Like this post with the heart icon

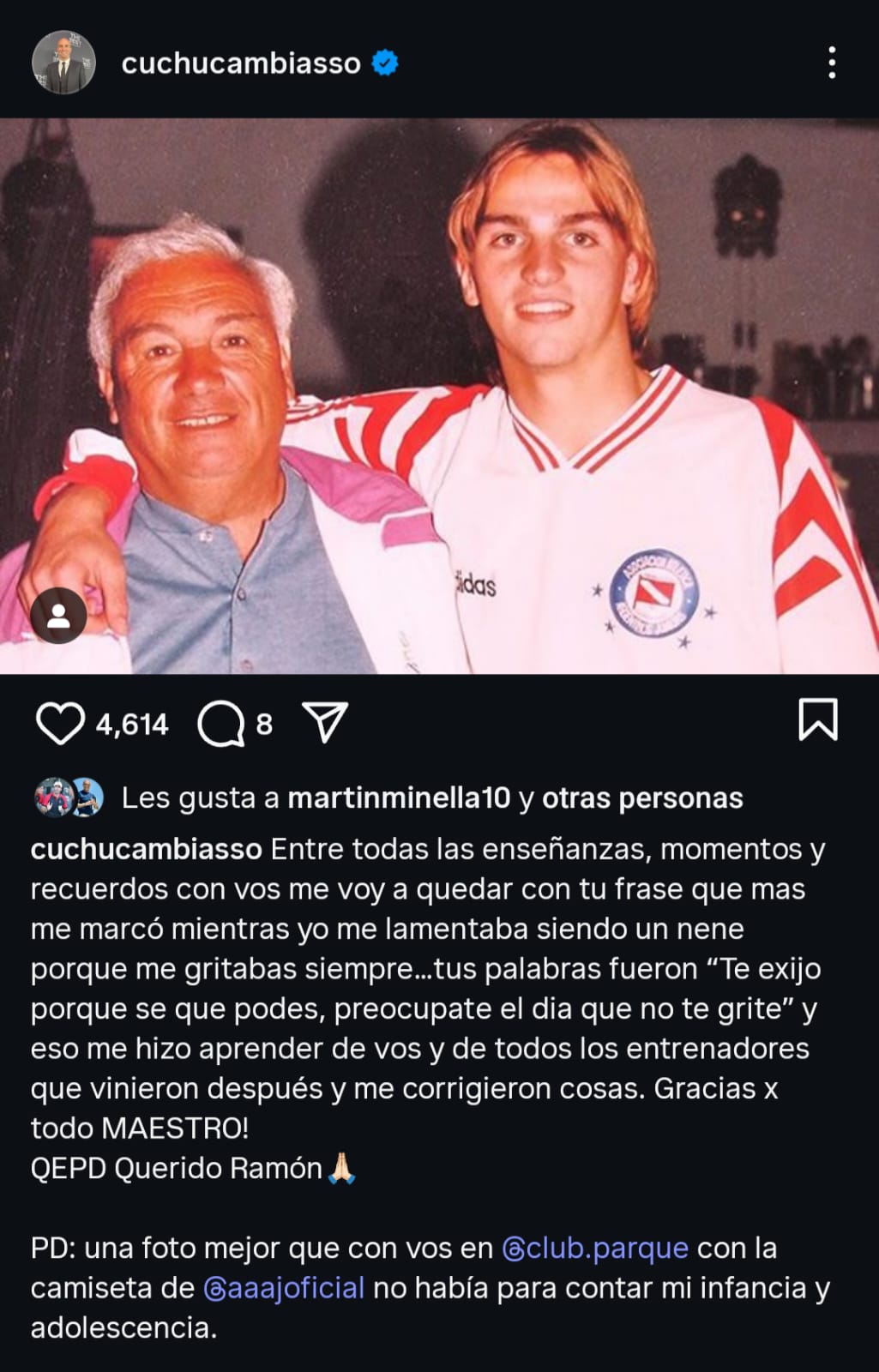point(60,723)
